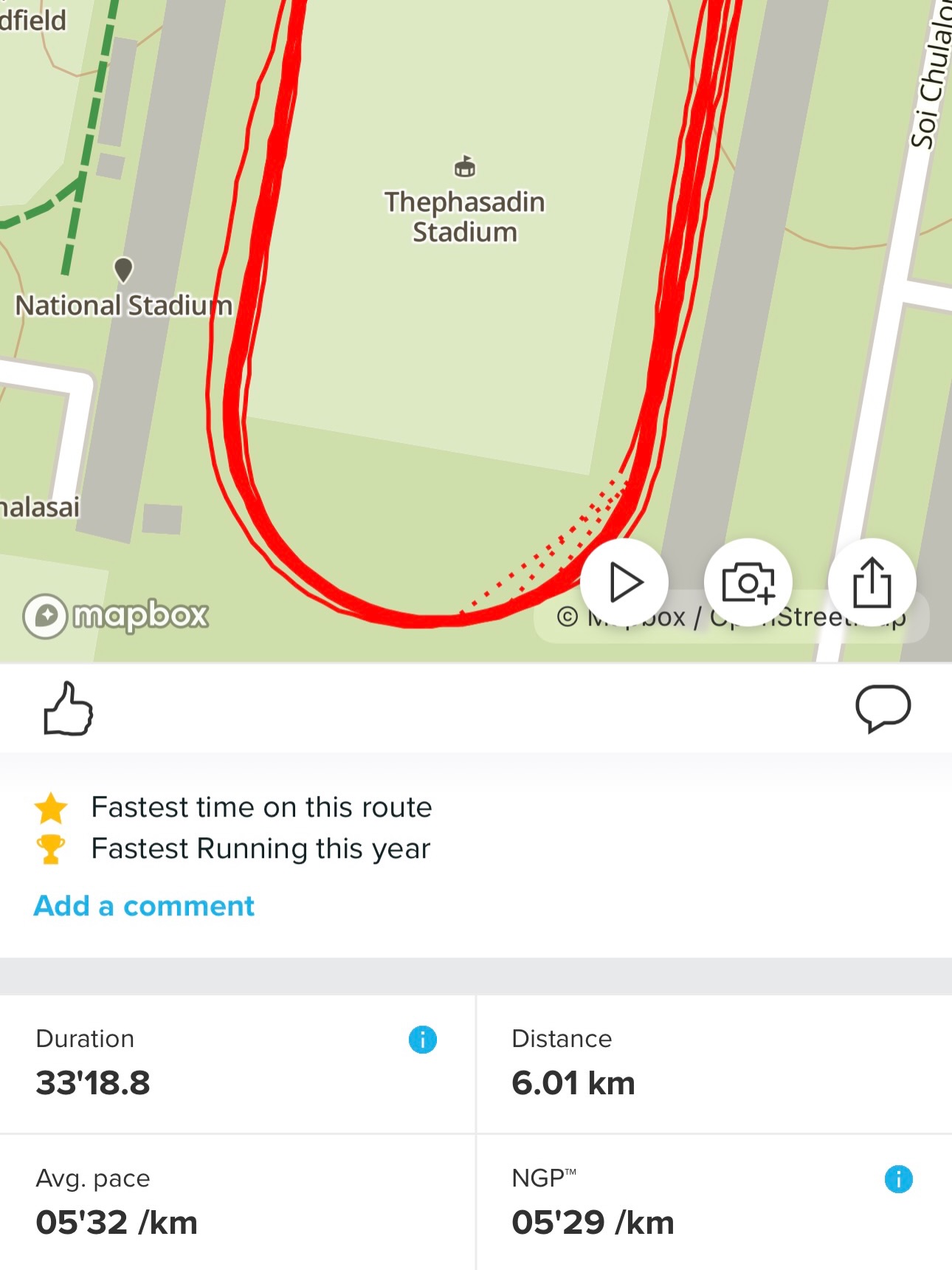Like this workout with thumbs up
This screenshot has height=1270, width=952.
(68, 709)
